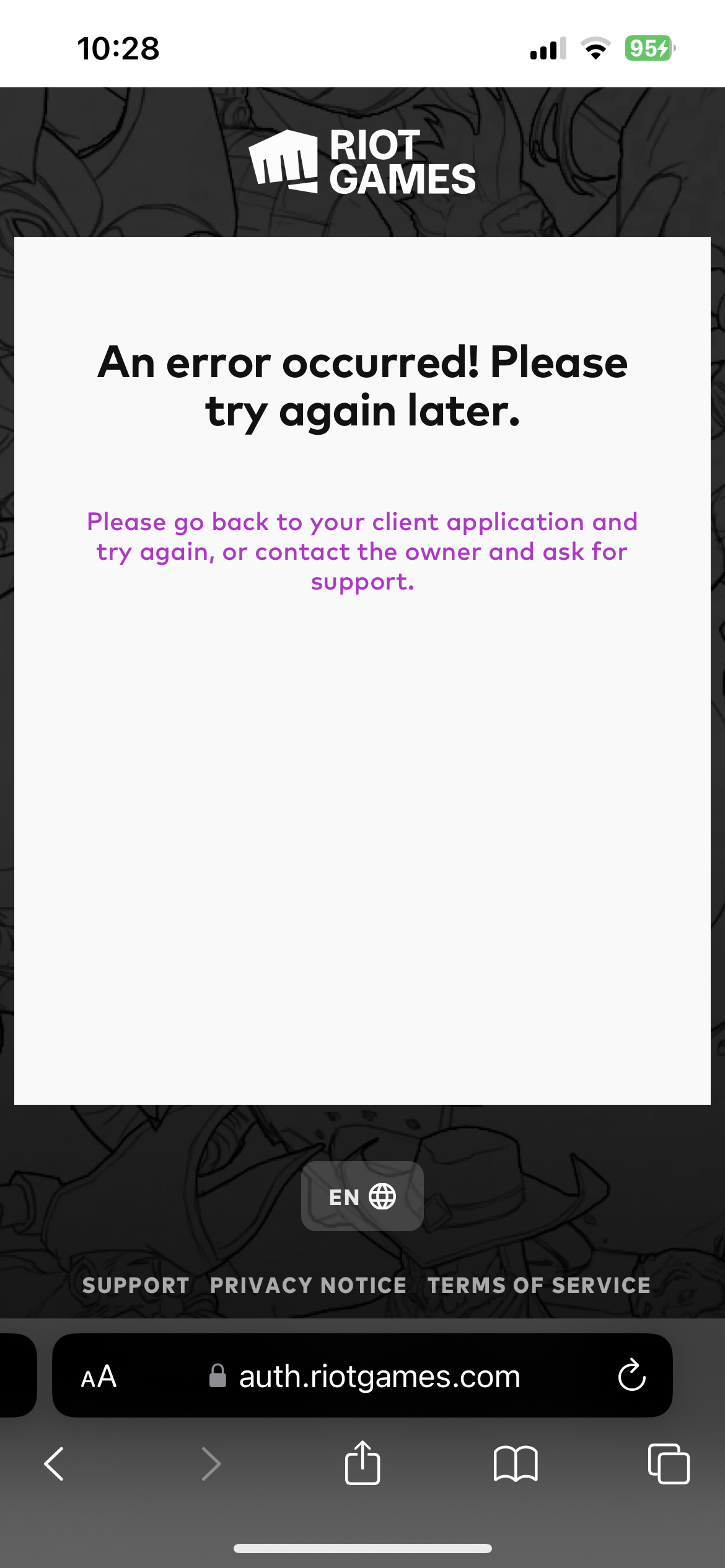Open the SUPPORT page
This screenshot has width=725, height=1568.
click(136, 1285)
